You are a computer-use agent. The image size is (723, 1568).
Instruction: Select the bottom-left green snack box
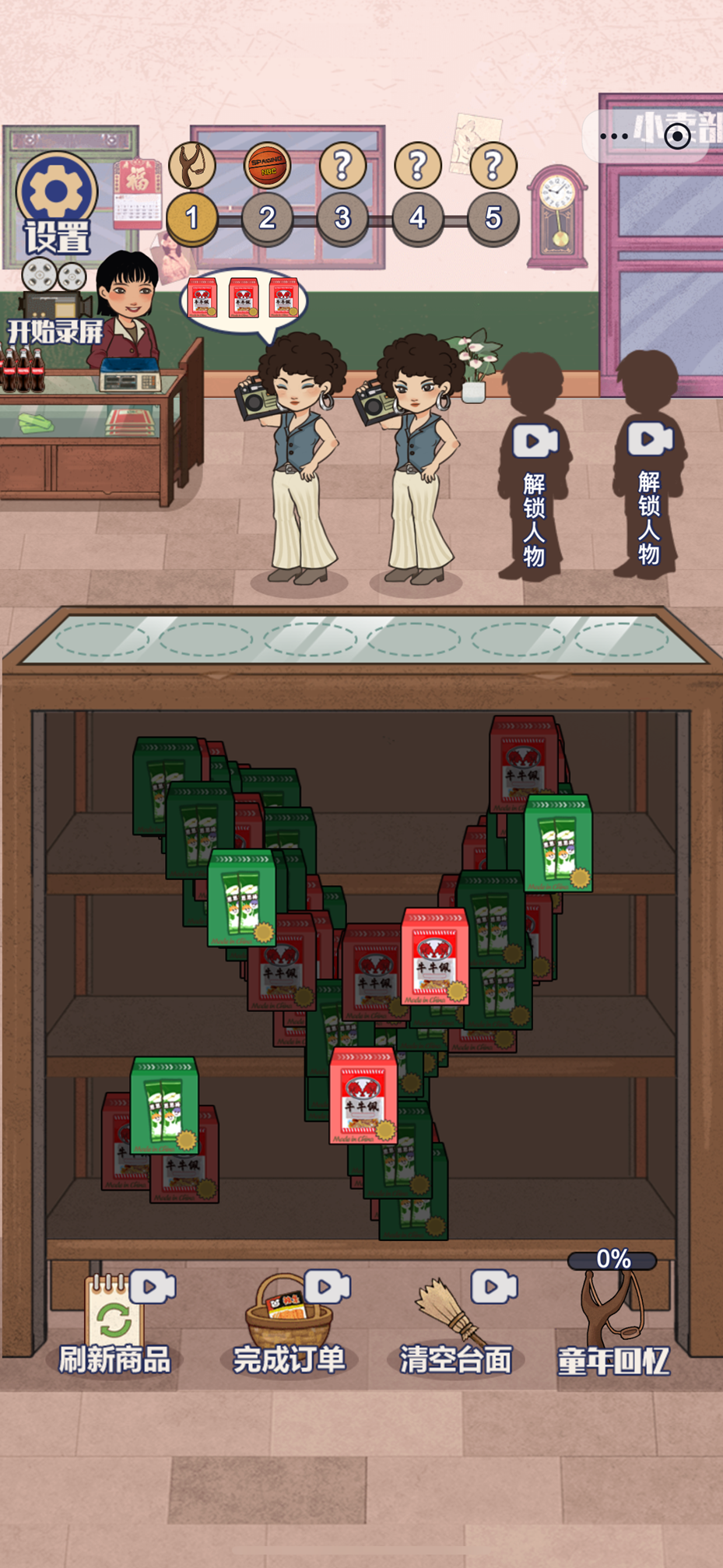point(164,1104)
